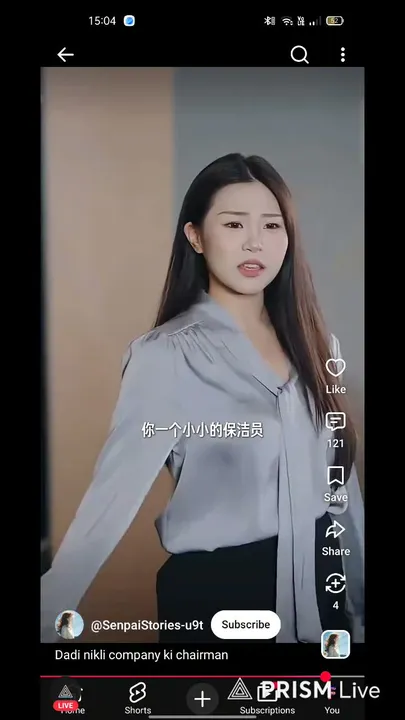Save this Short to a playlist

point(336,484)
